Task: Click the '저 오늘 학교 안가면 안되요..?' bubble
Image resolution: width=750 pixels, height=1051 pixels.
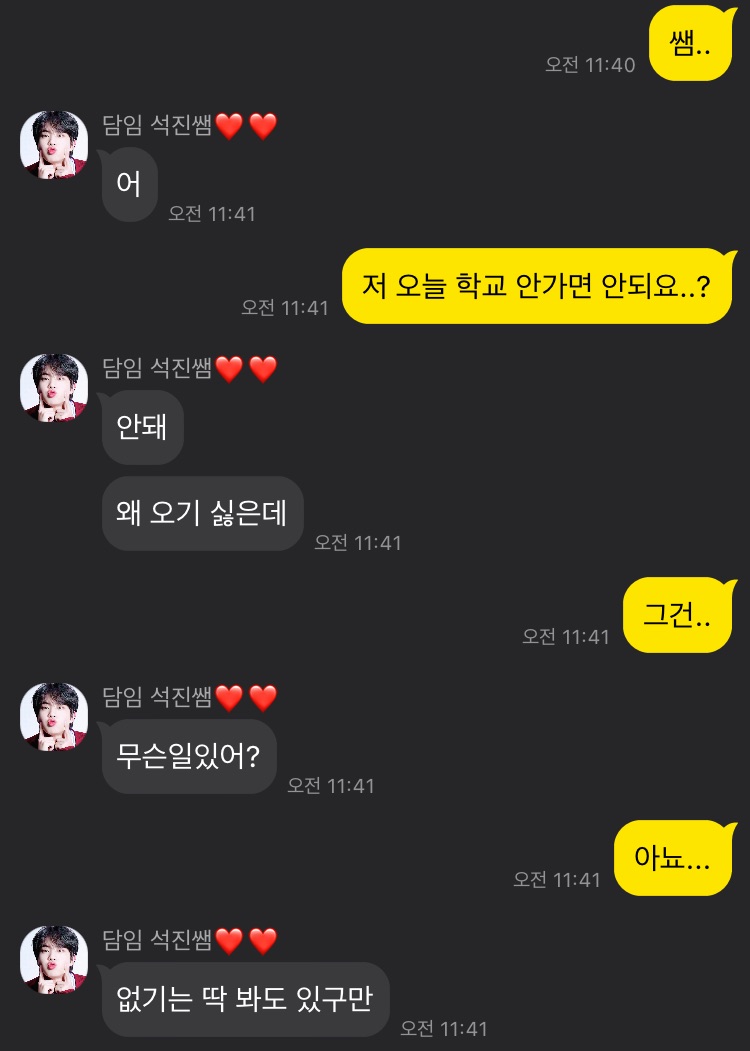Action: [535, 285]
